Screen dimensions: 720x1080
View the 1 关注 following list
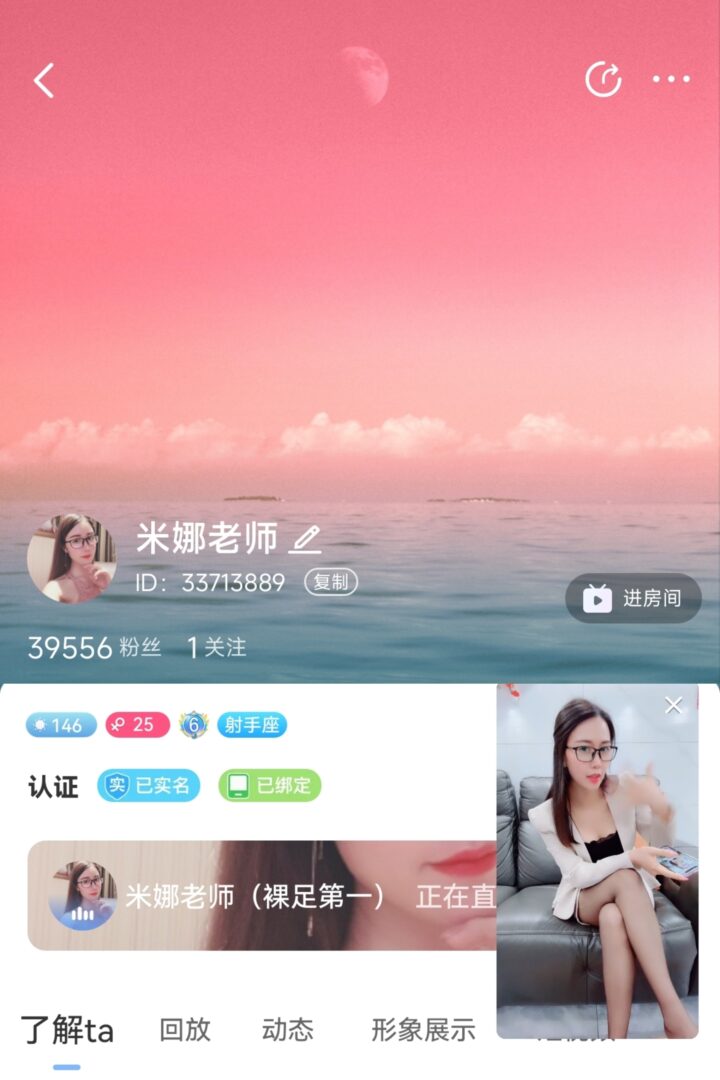[216, 648]
